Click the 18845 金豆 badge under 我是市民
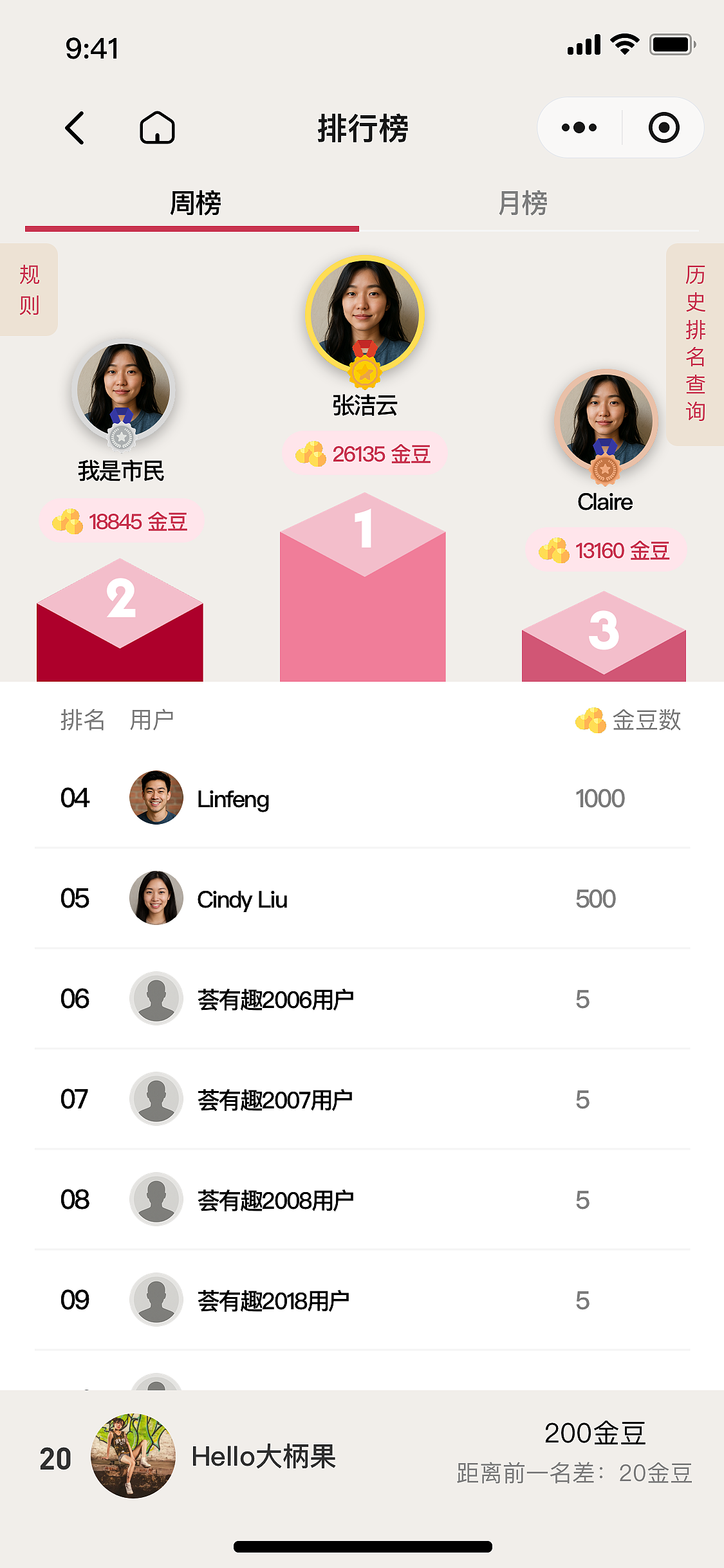 (122, 523)
